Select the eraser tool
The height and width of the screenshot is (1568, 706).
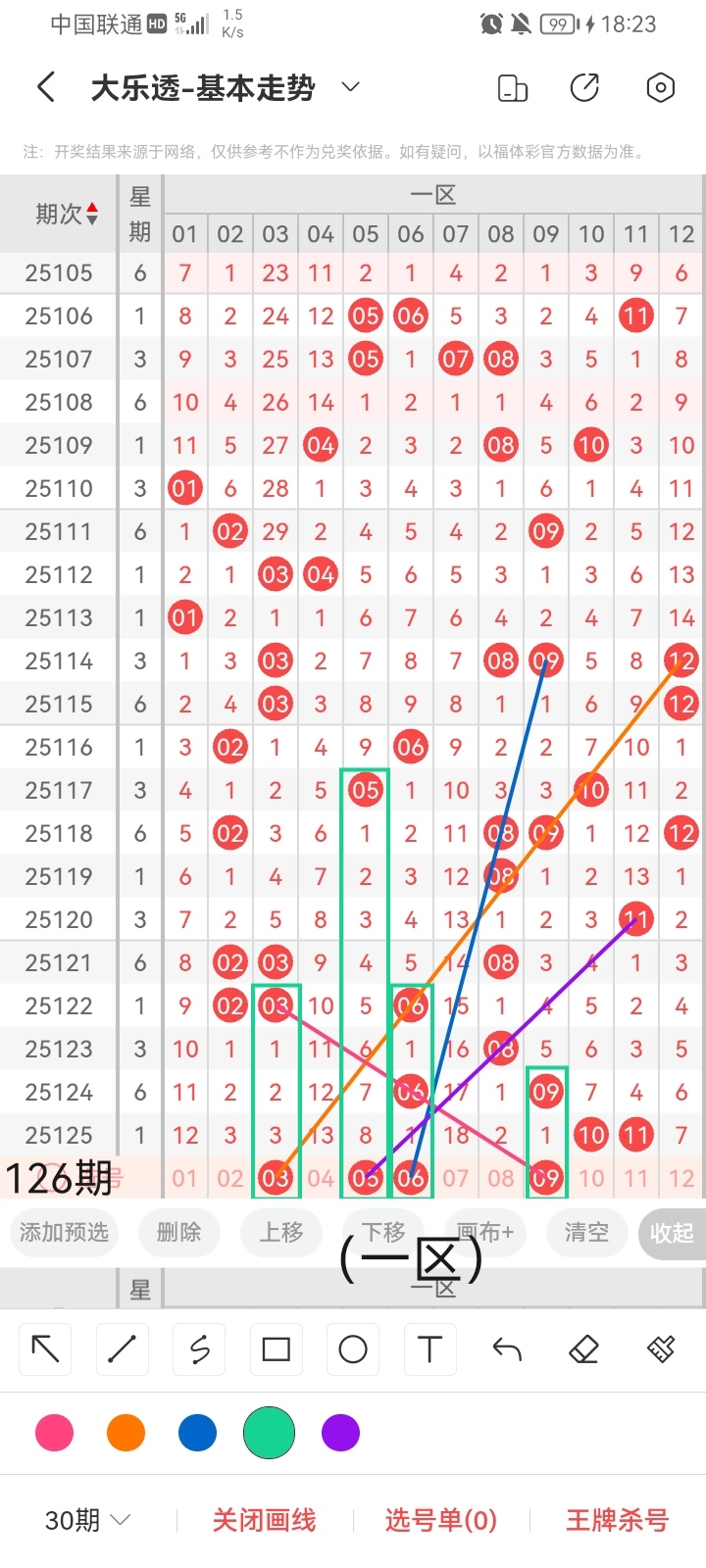click(x=583, y=1349)
